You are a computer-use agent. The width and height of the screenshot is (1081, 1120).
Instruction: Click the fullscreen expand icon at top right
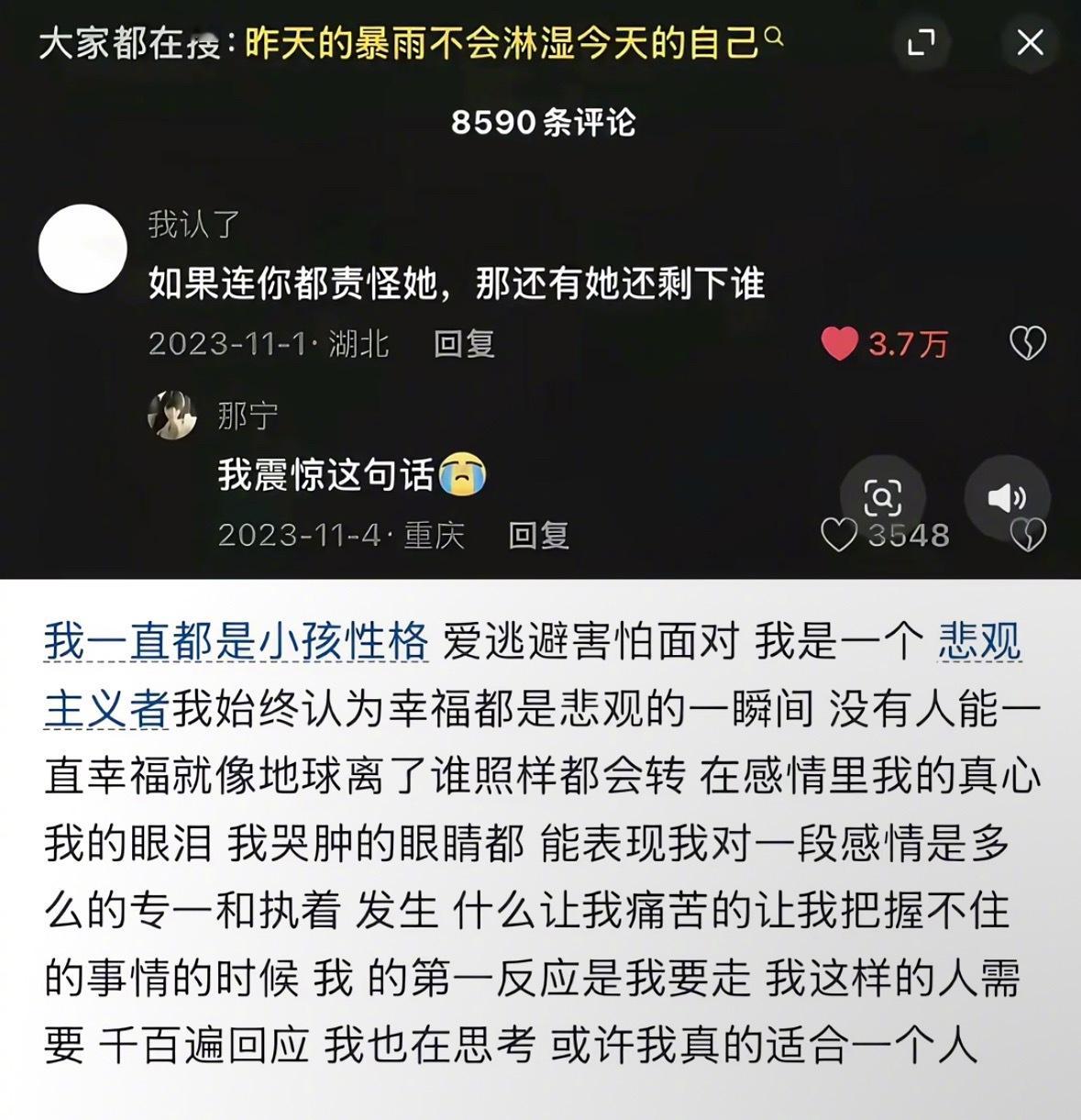[x=920, y=40]
